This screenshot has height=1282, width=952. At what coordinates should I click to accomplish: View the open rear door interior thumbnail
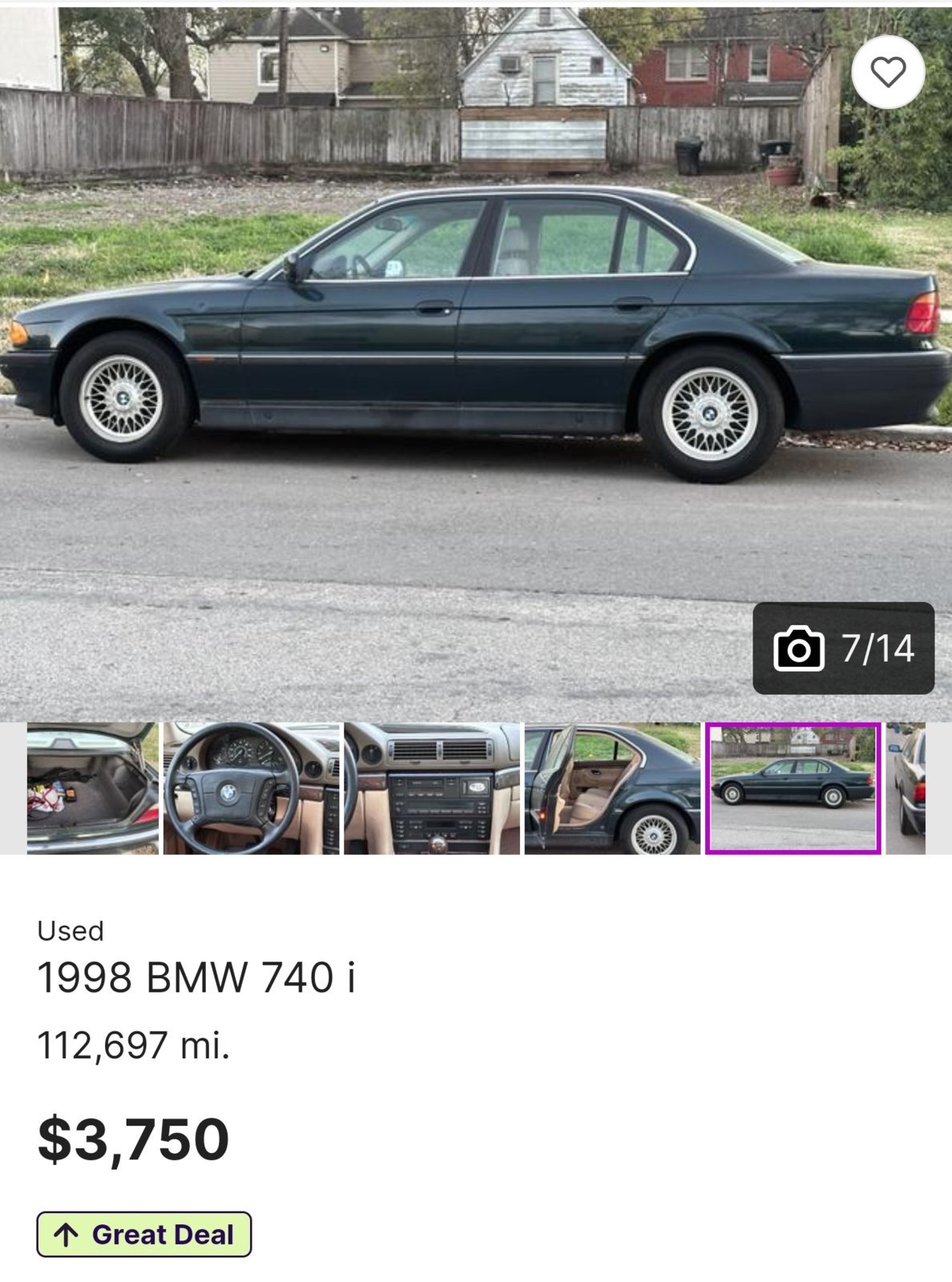pyautogui.click(x=612, y=788)
